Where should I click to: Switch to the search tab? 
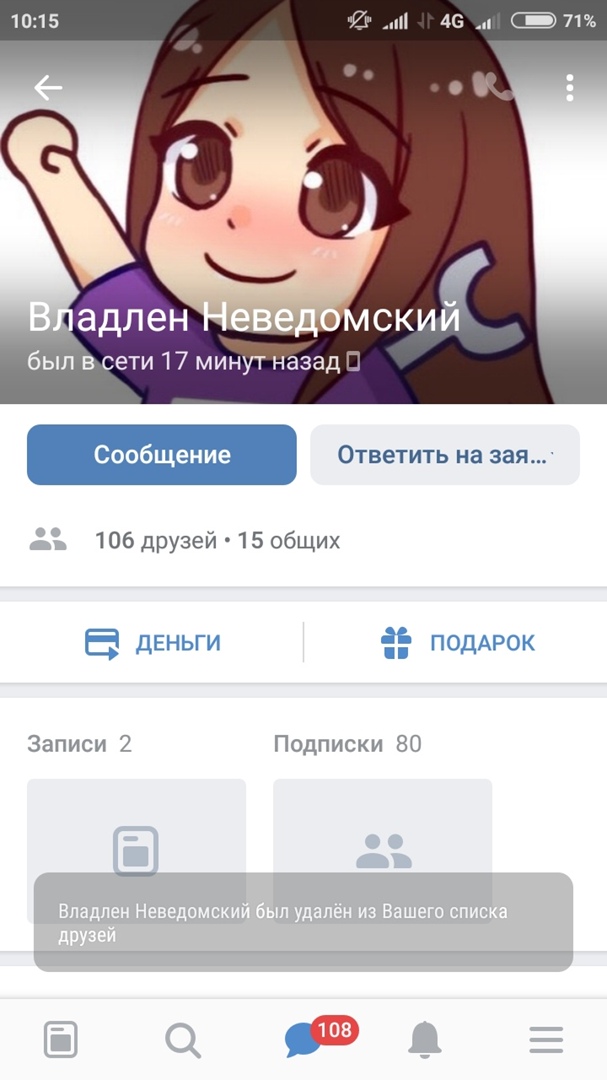(x=182, y=1040)
